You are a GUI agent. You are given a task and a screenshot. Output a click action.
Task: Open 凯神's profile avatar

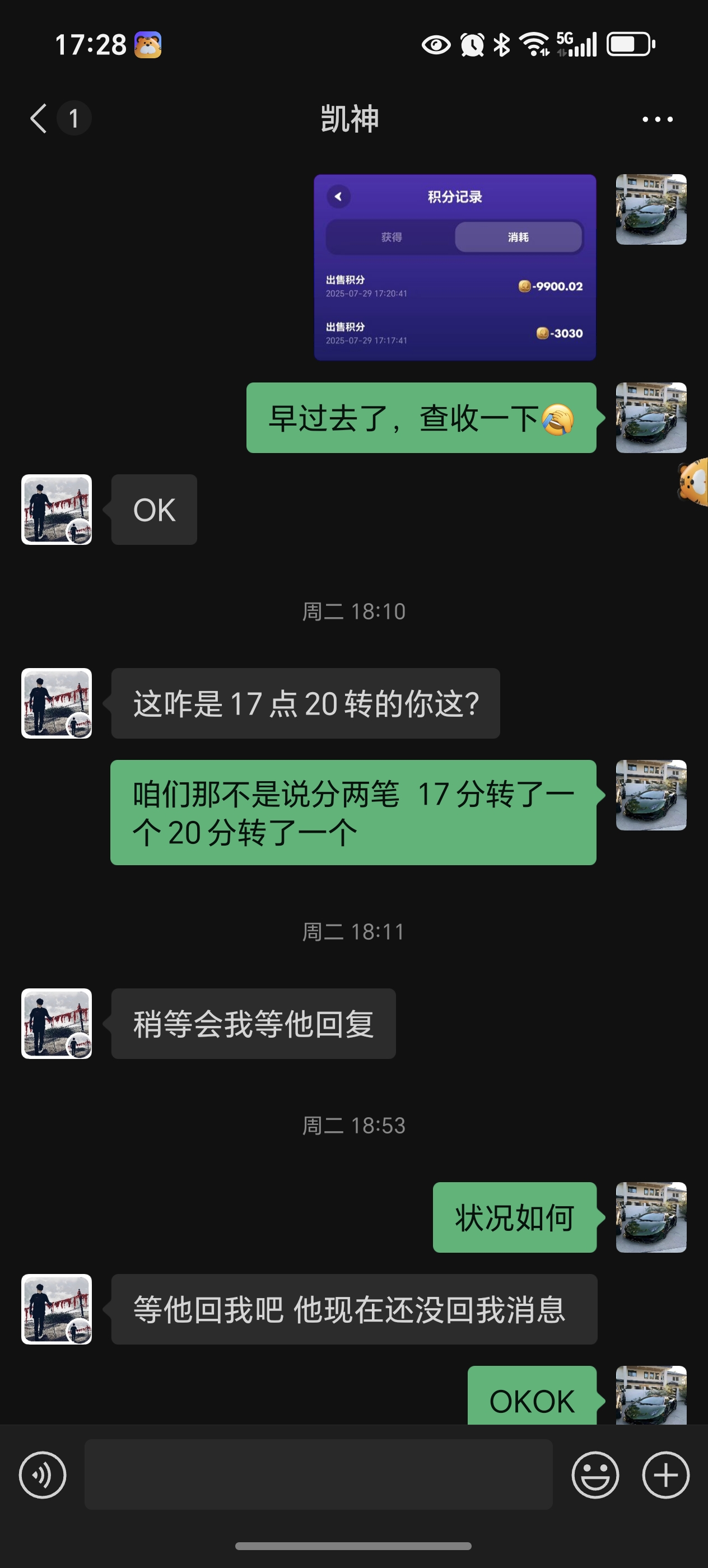(56, 510)
